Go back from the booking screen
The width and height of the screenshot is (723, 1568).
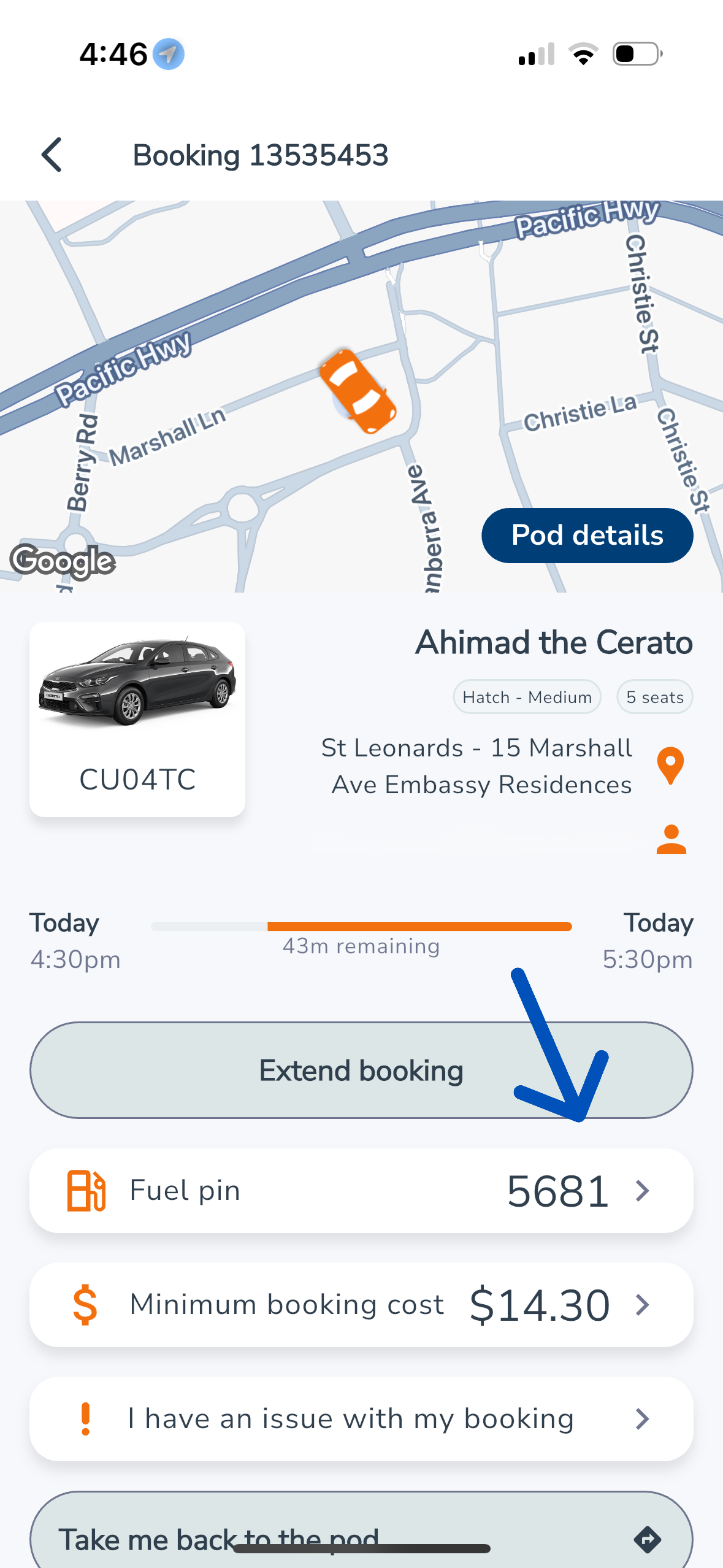coord(52,155)
